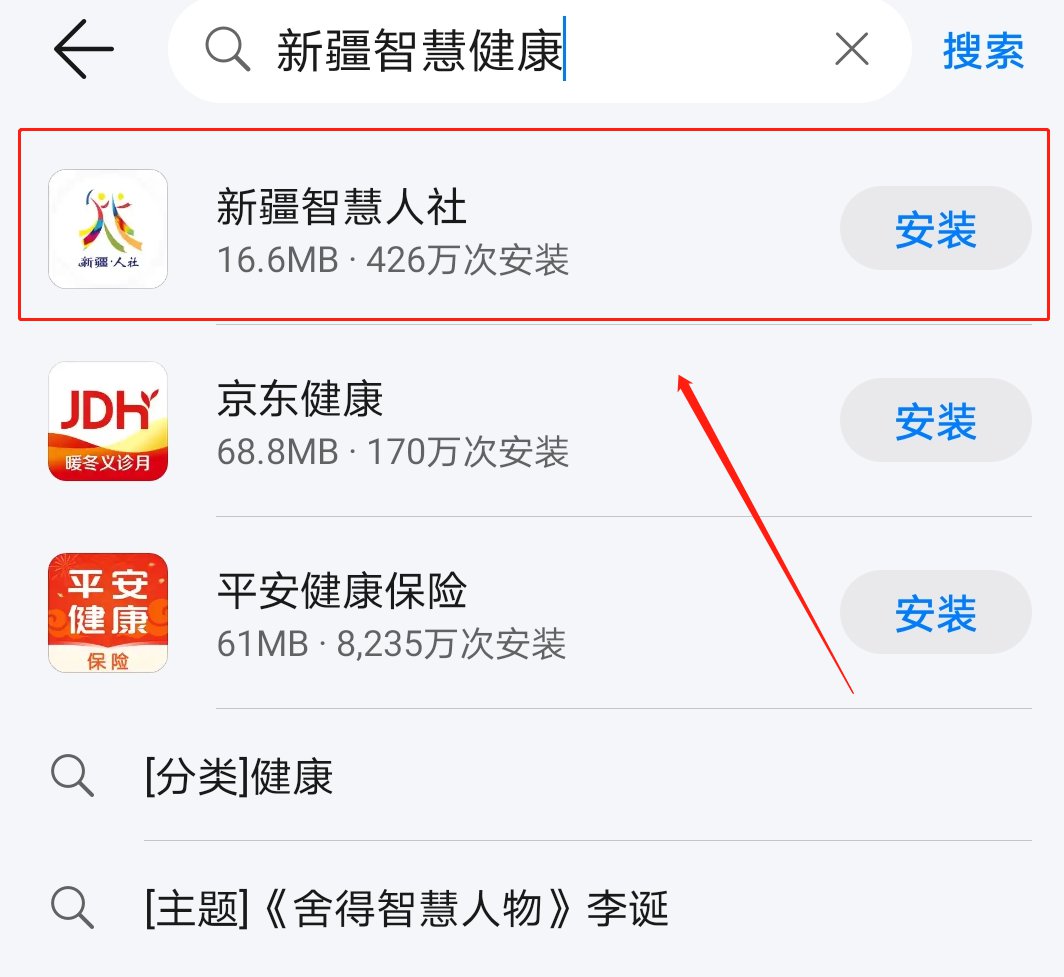Tap the 搜索 button
1064x977 pixels.
(x=983, y=51)
